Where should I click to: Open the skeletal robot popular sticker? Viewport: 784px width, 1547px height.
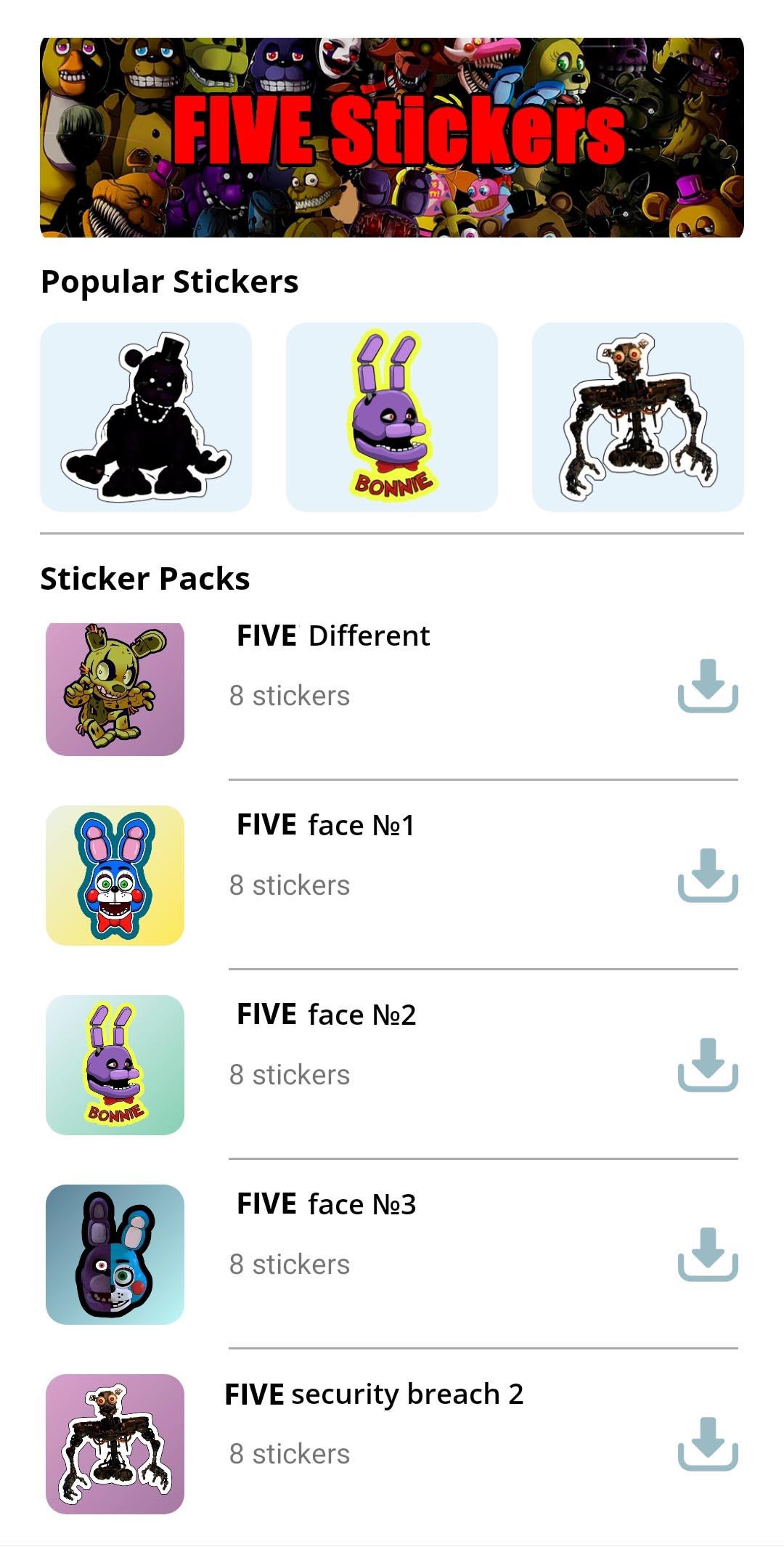click(638, 417)
